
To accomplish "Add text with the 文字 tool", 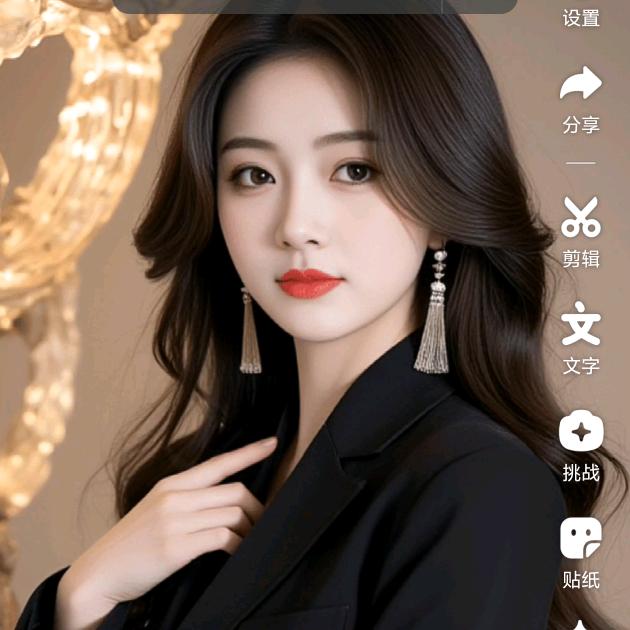I will pos(581,324).
